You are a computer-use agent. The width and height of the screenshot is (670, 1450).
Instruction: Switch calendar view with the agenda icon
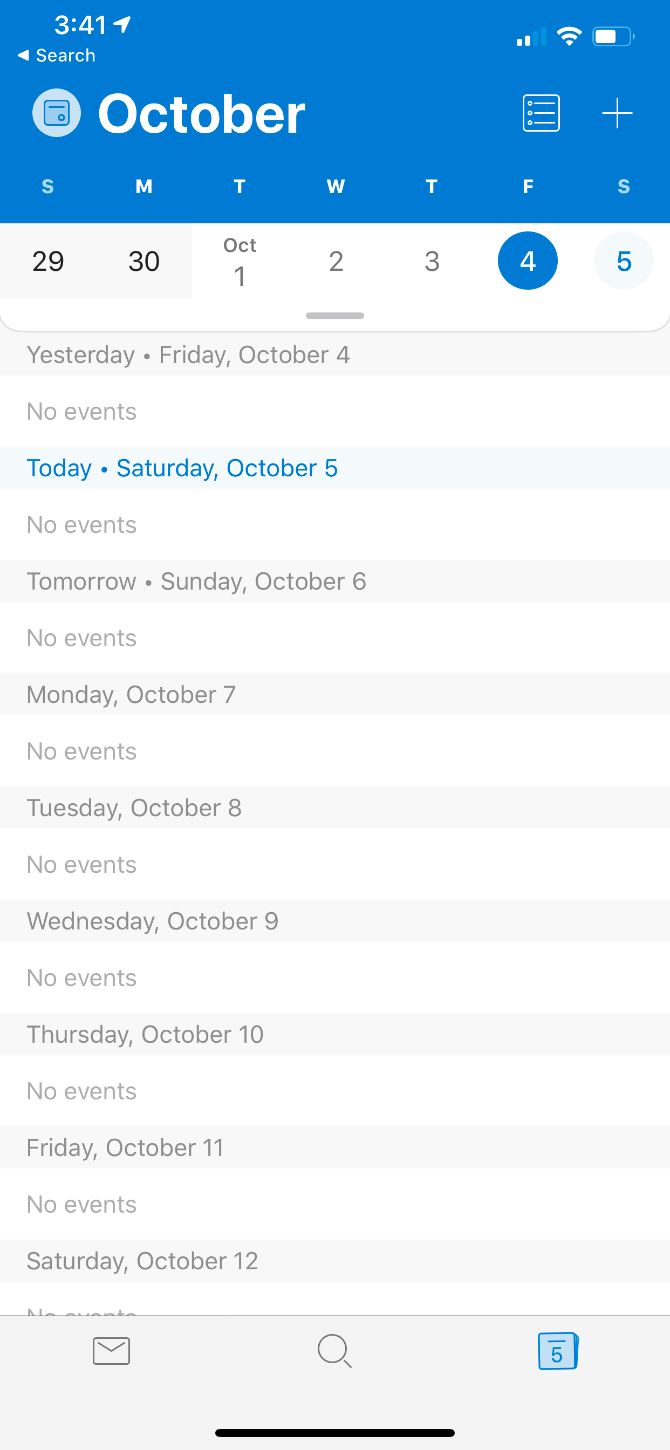pos(541,113)
